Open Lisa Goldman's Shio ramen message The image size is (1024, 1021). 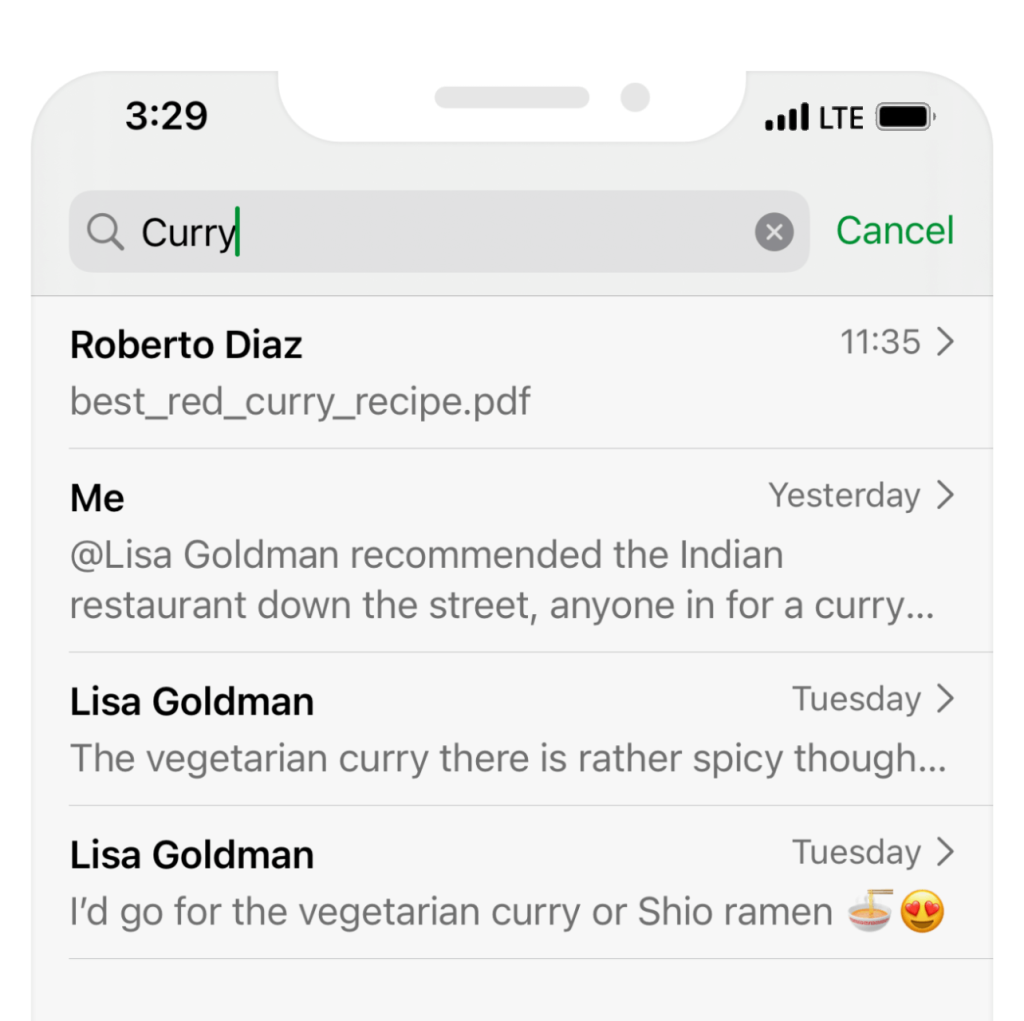pyautogui.click(x=510, y=882)
